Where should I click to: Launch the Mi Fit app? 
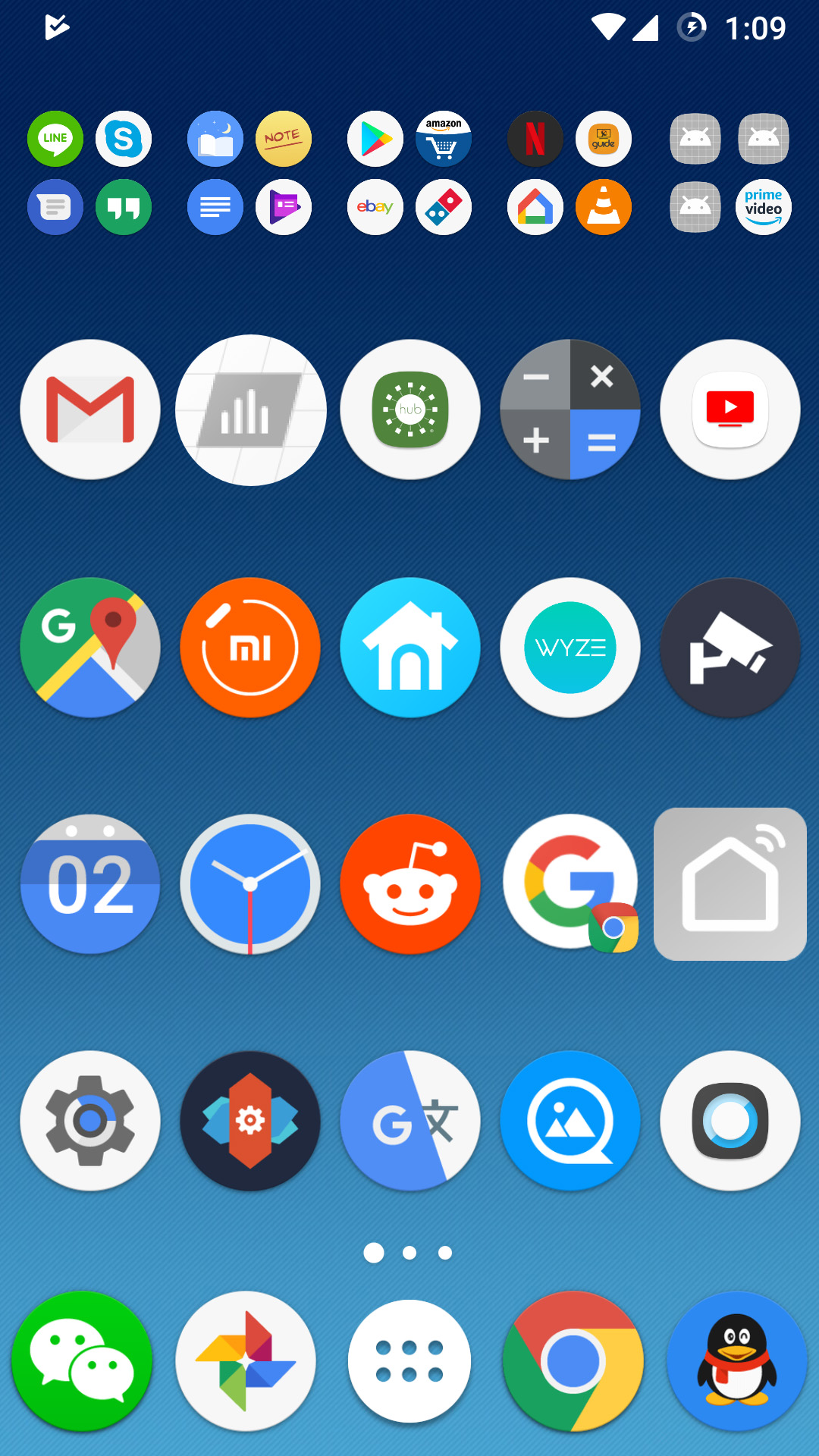(x=250, y=648)
